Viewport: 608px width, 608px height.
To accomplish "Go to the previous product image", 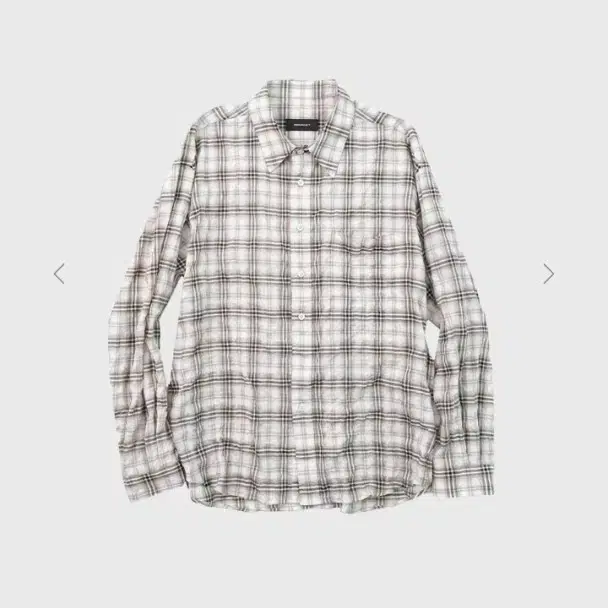I will click(x=59, y=273).
